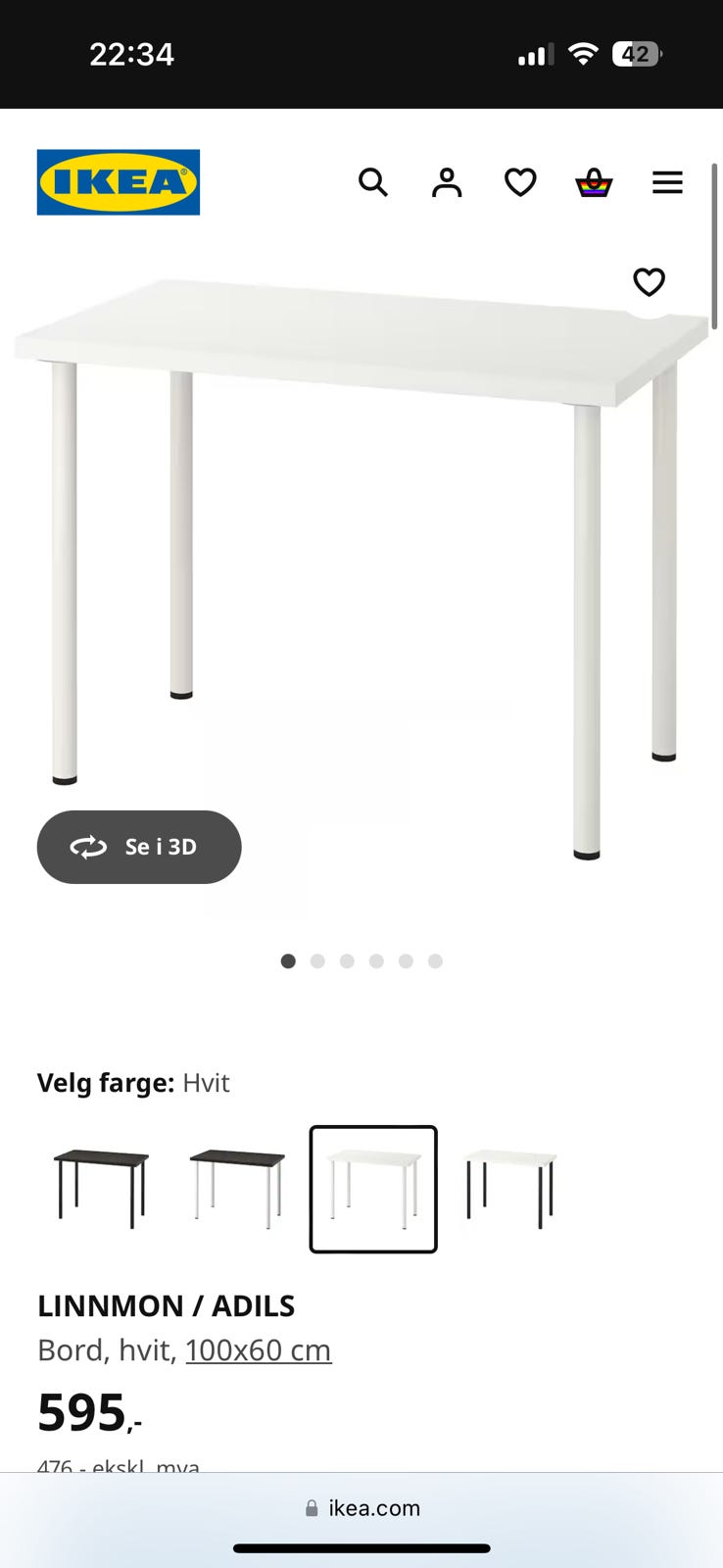723x1568 pixels.
Task: Select the white table color variant
Action: click(x=372, y=1189)
